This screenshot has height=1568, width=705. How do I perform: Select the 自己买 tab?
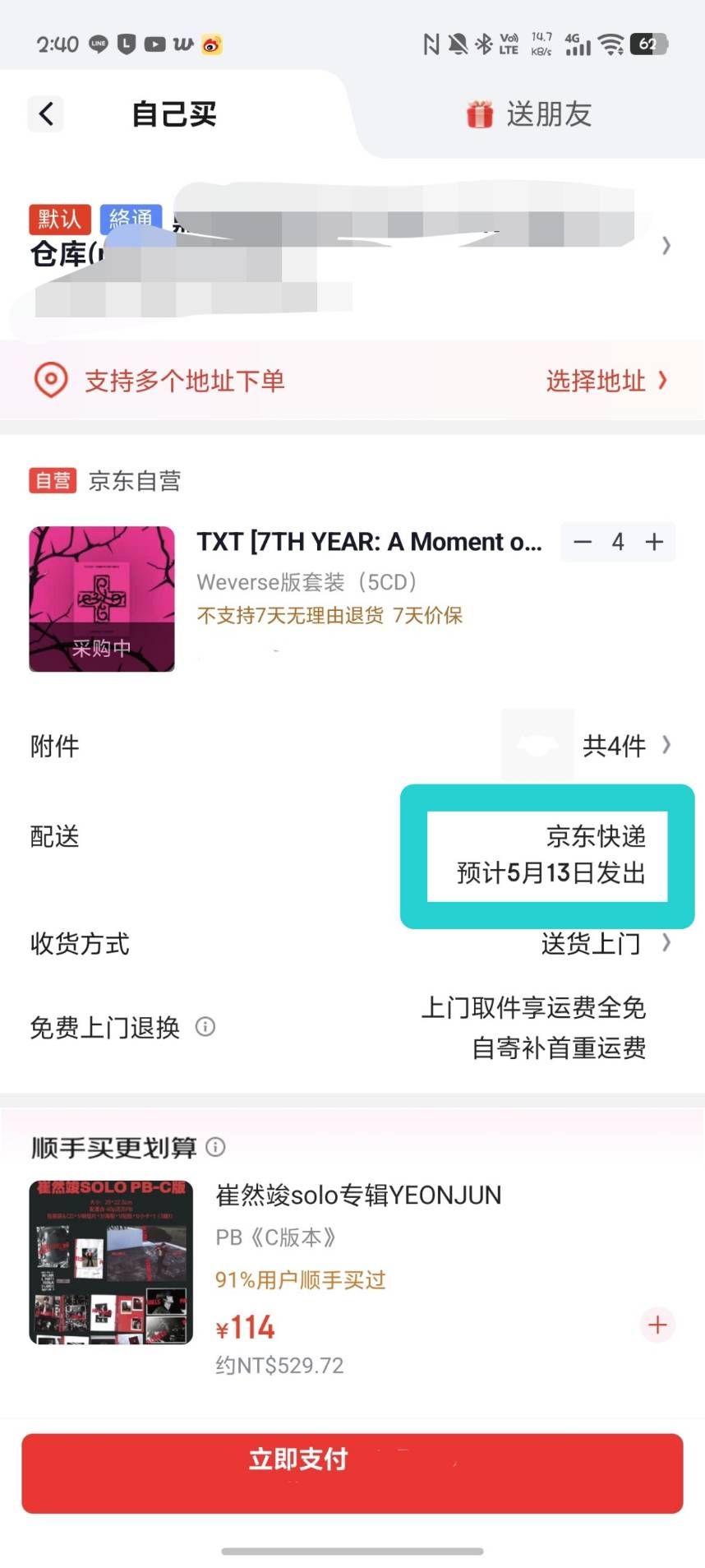click(x=174, y=114)
